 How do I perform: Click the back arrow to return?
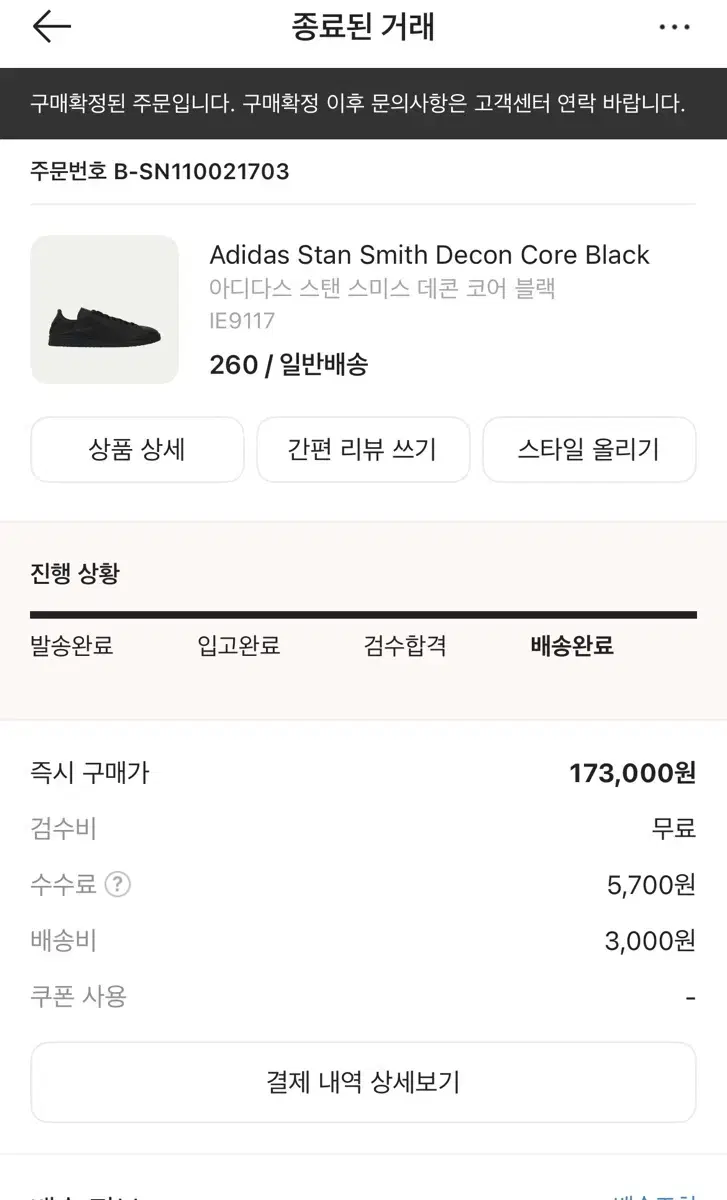click(49, 27)
